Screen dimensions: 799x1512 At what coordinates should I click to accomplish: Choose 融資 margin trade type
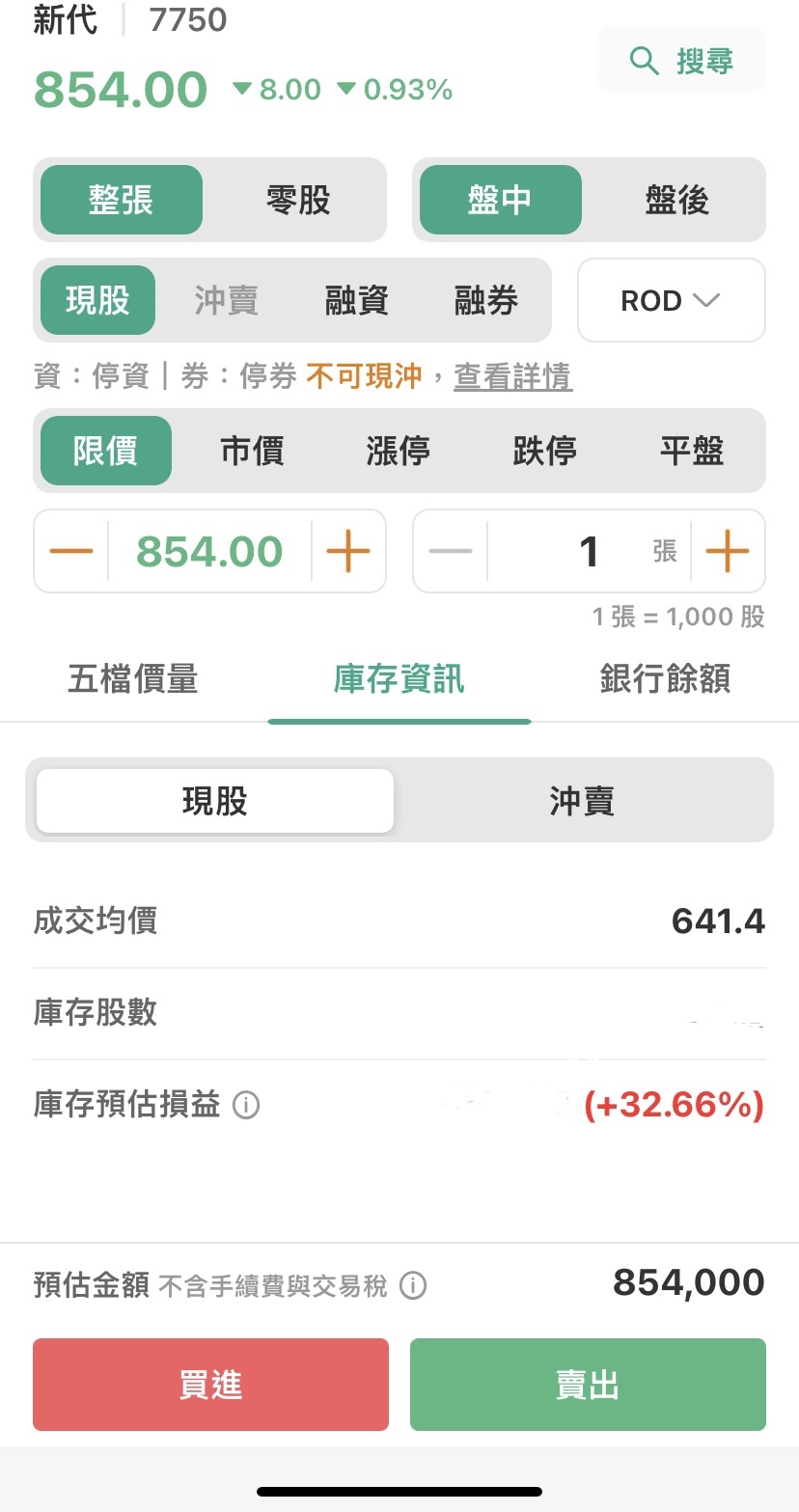pyautogui.click(x=357, y=301)
